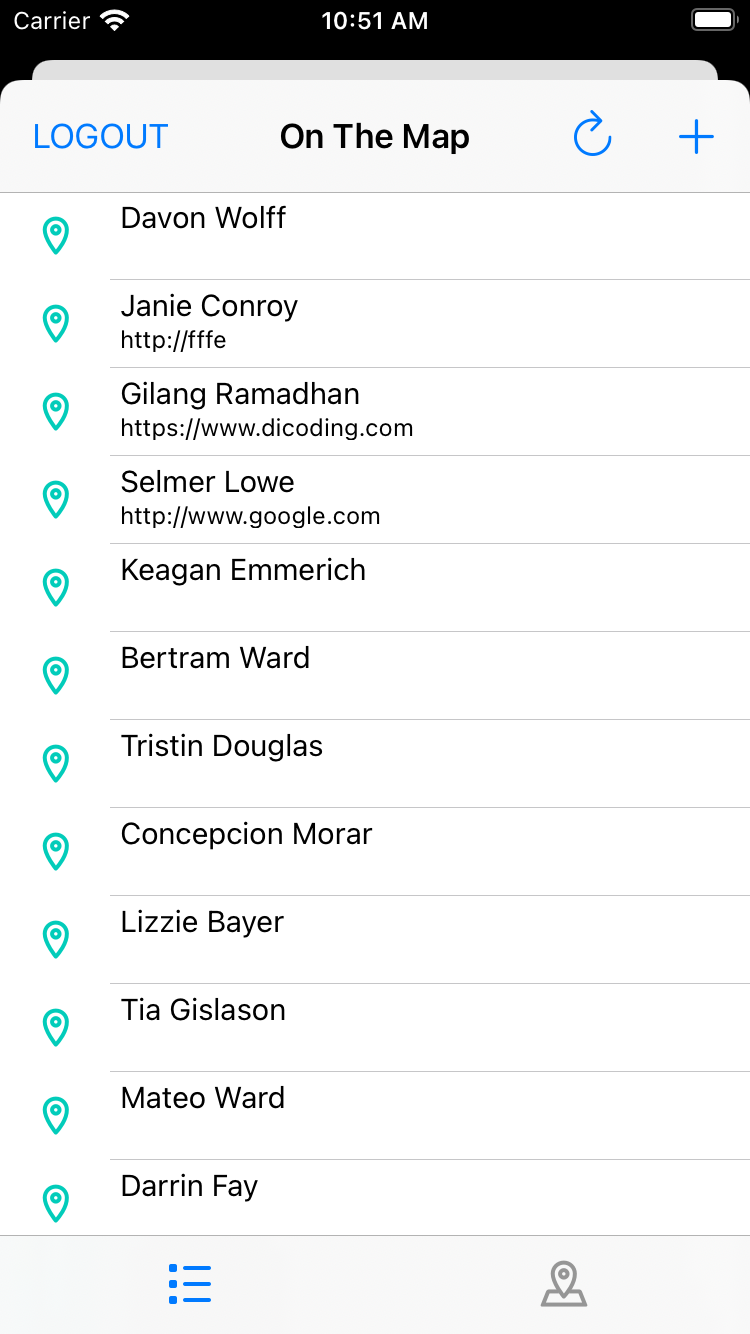Tap the Bertram Ward row
The width and height of the screenshot is (750, 1334).
[x=375, y=676]
